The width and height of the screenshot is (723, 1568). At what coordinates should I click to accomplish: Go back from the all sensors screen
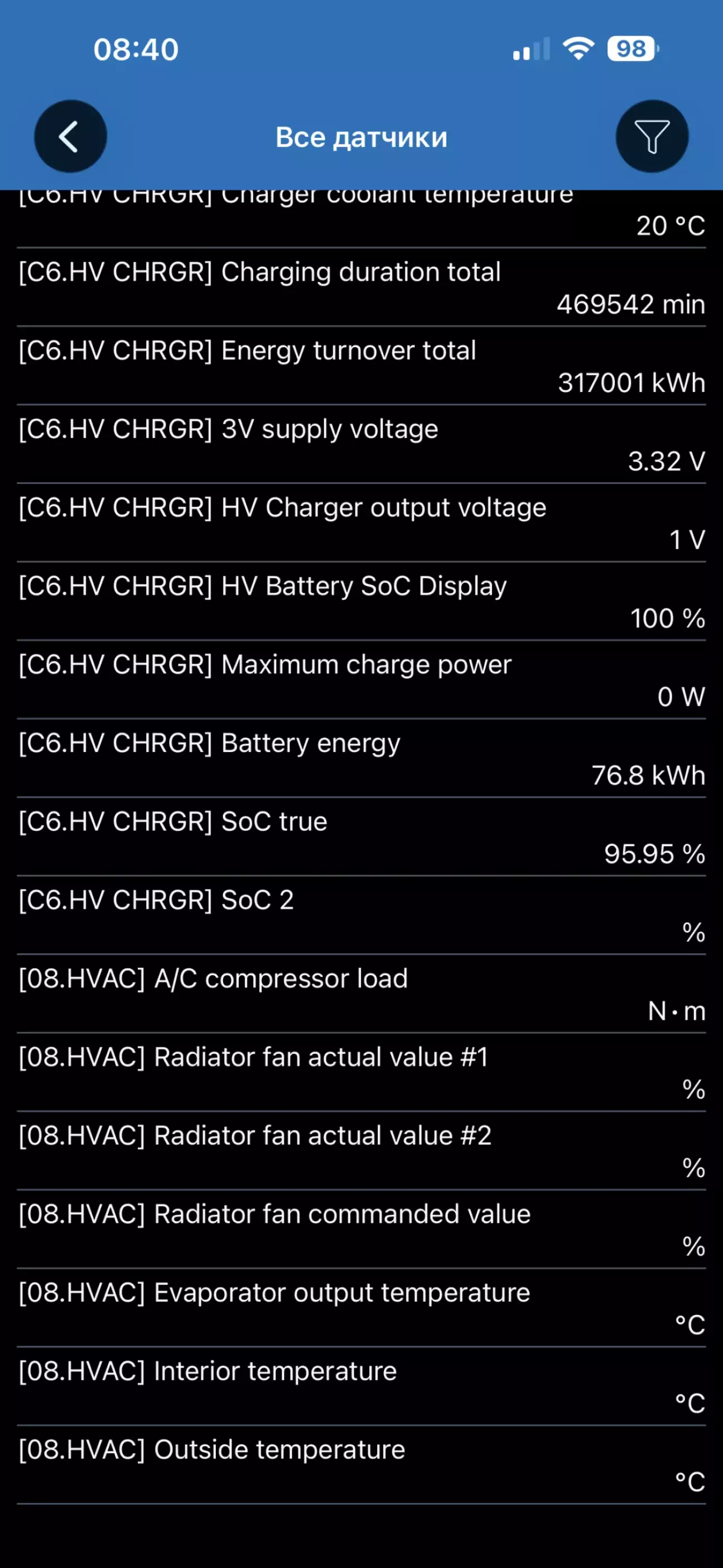[x=70, y=136]
